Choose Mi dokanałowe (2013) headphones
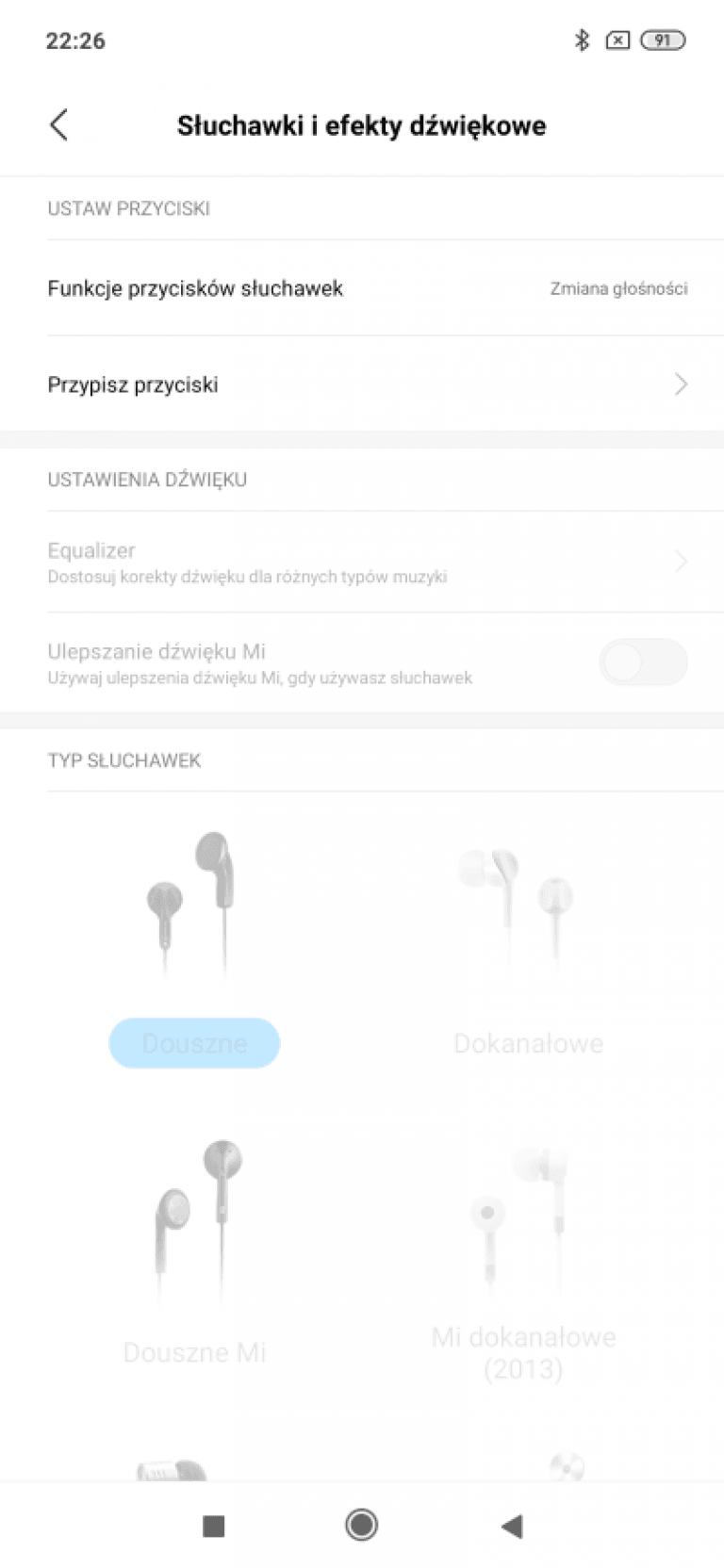The image size is (724, 1568). (523, 1352)
